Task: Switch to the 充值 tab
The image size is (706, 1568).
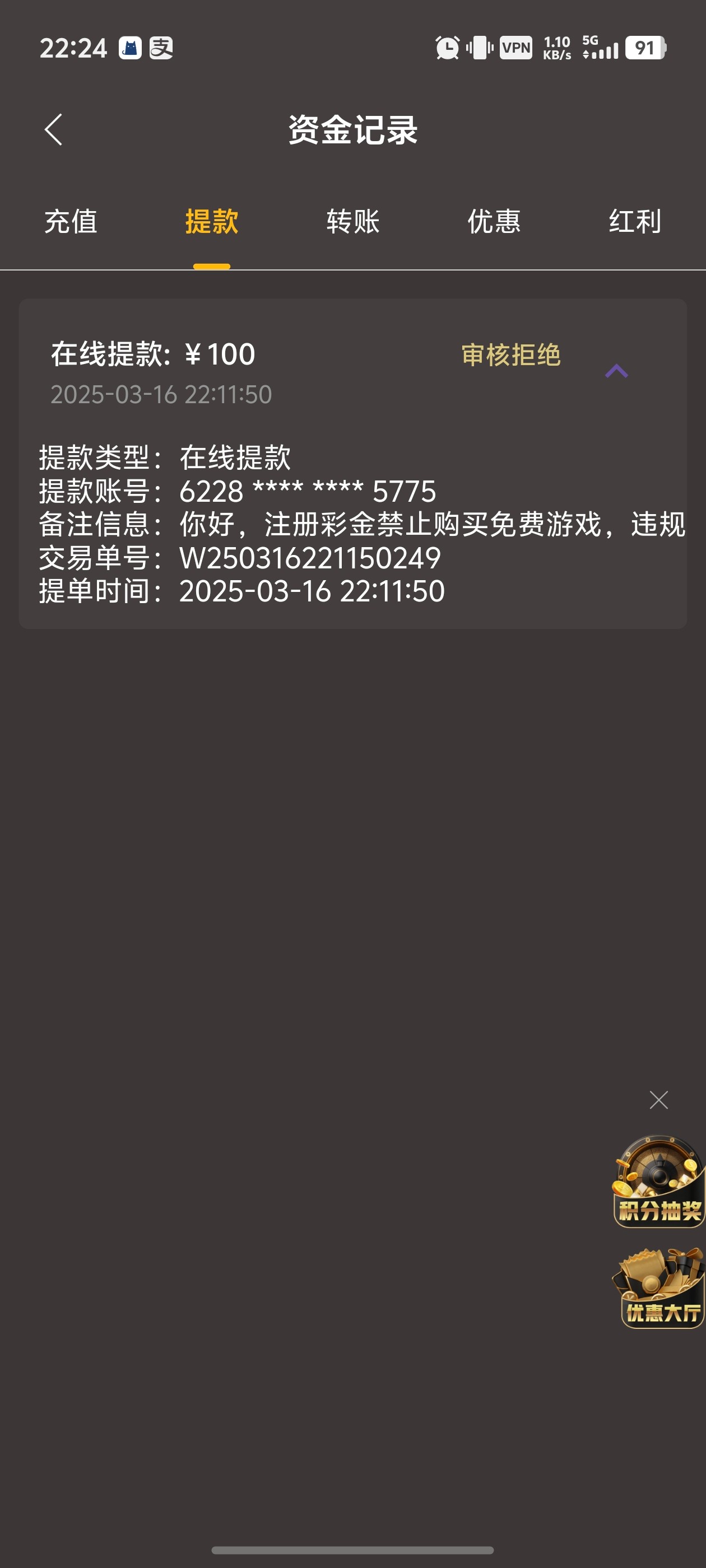Action: point(71,221)
